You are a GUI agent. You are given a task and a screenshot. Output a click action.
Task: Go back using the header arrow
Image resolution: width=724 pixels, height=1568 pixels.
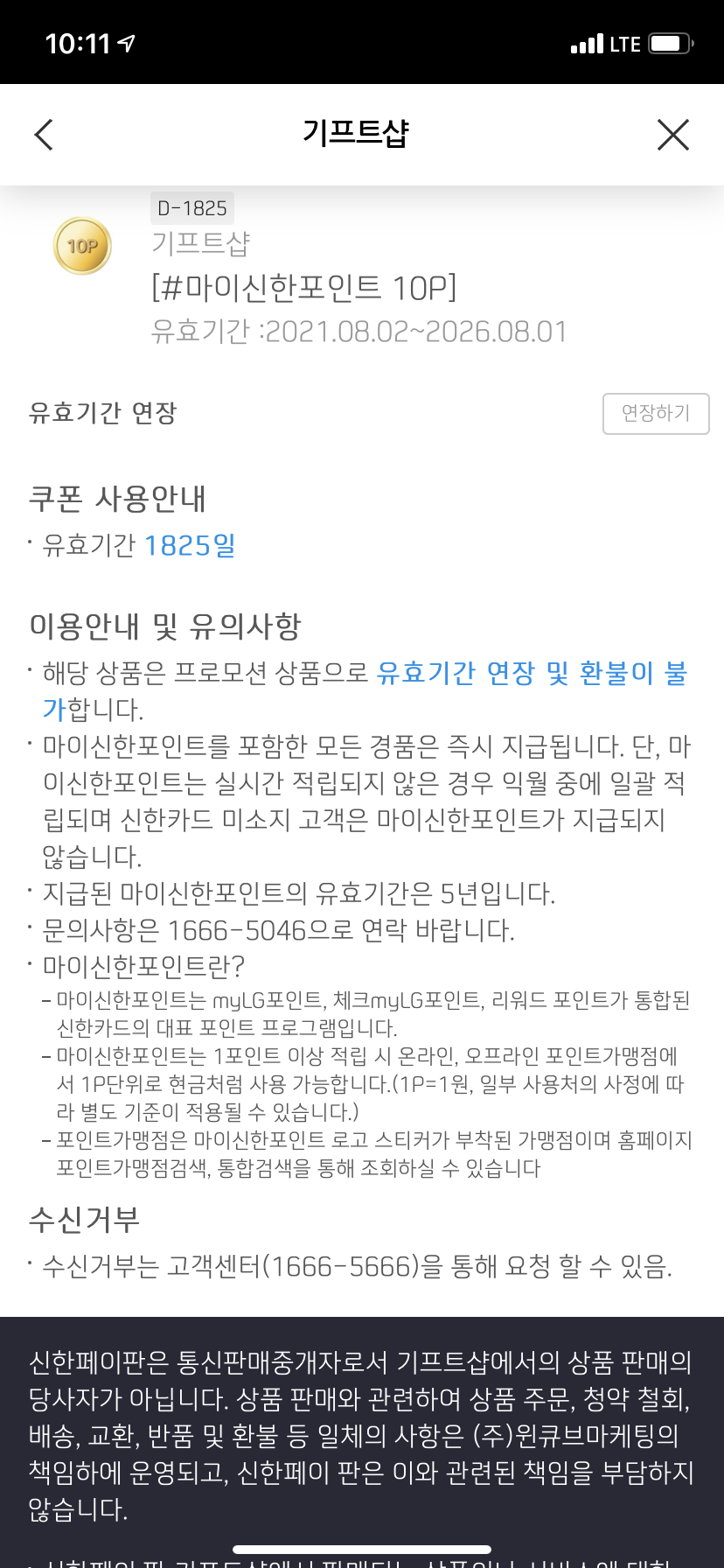pyautogui.click(x=44, y=135)
